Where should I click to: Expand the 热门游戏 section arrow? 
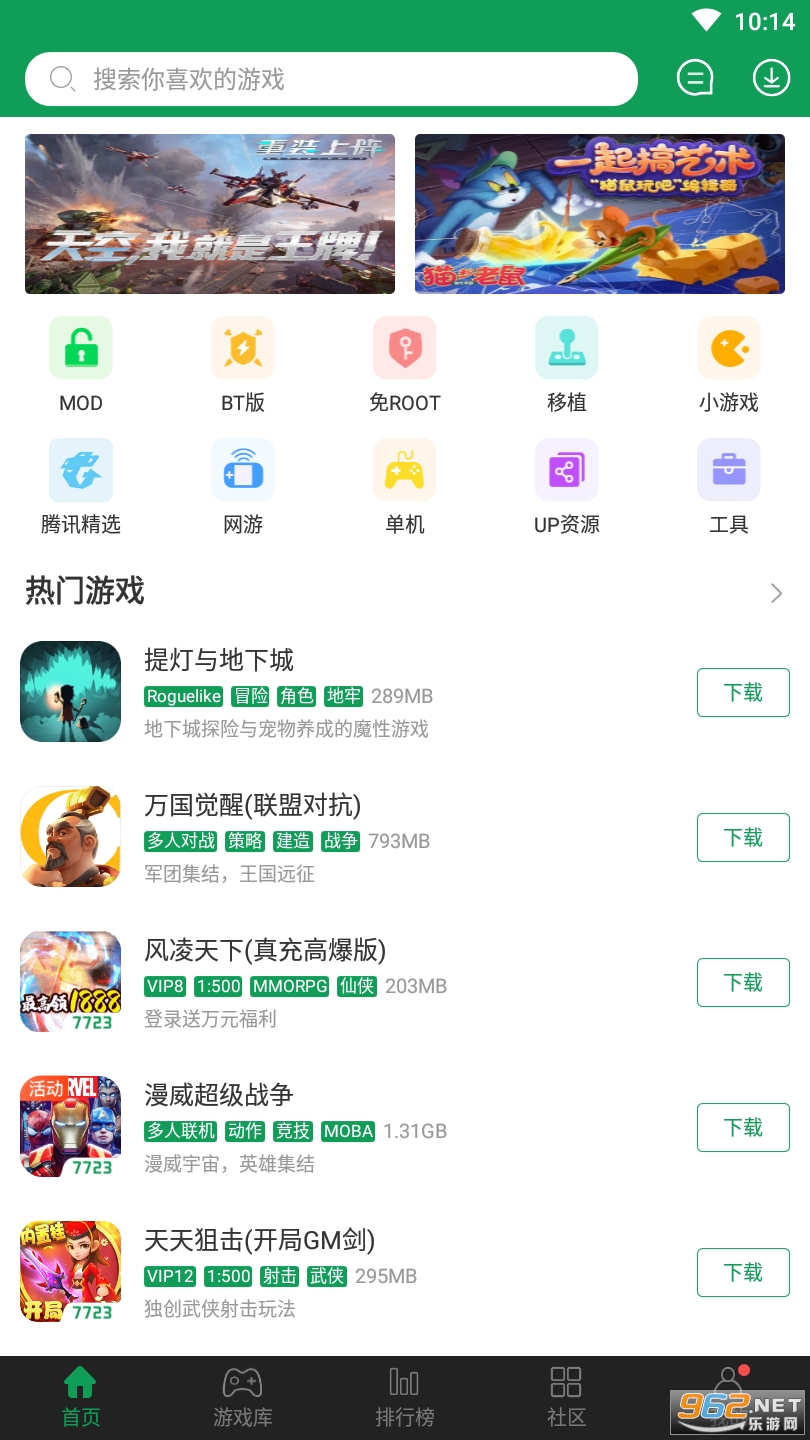coord(776,593)
